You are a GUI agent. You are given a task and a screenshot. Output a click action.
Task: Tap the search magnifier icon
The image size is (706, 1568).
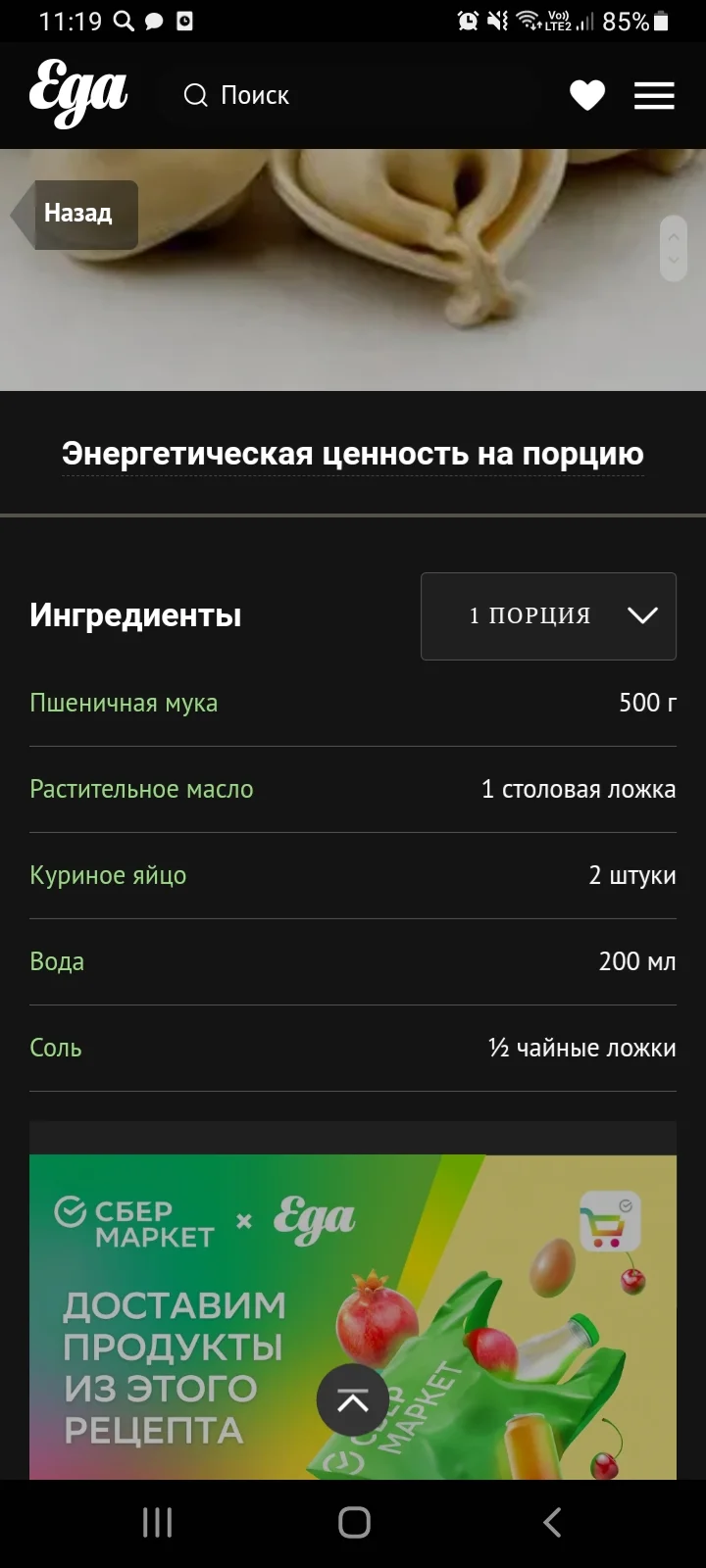pyautogui.click(x=195, y=95)
